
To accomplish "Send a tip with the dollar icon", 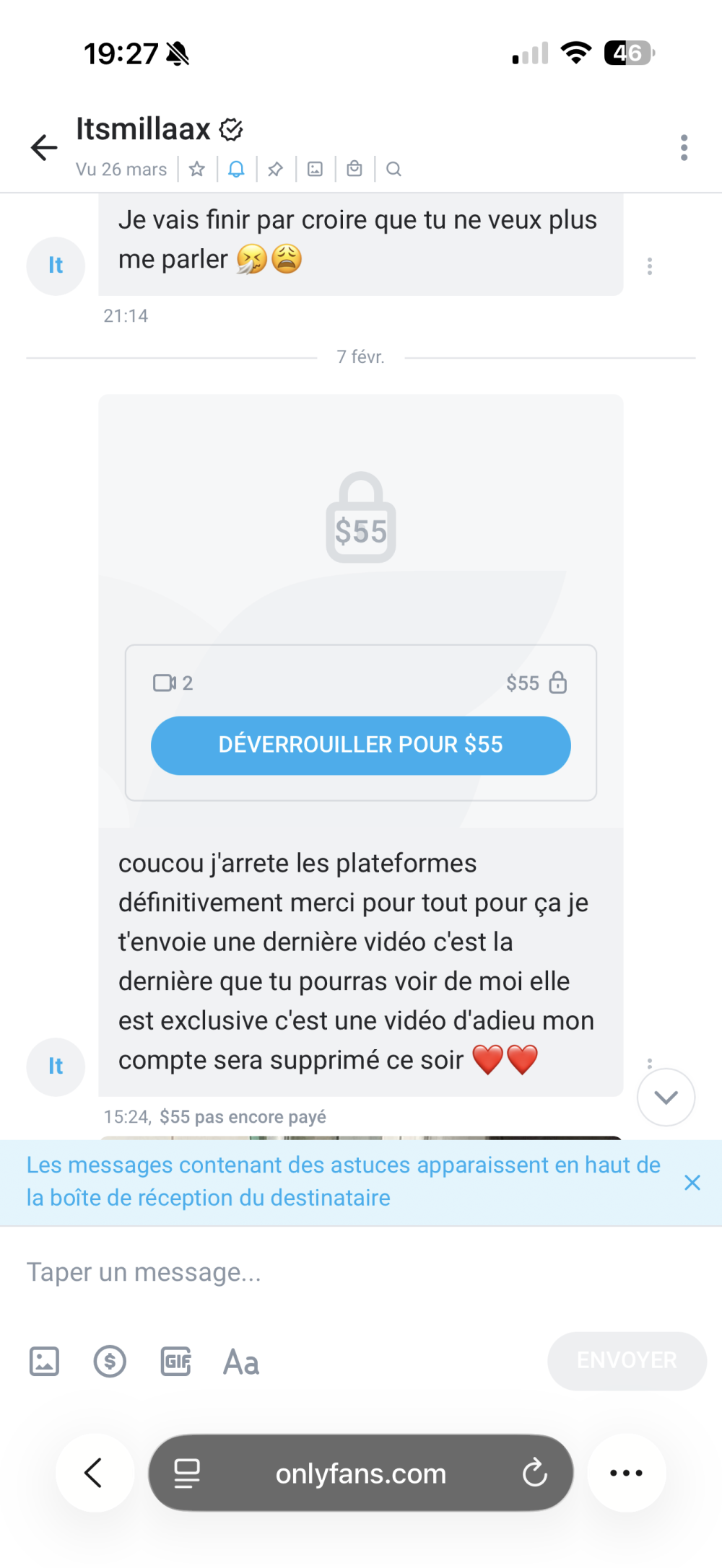I will 110,1362.
